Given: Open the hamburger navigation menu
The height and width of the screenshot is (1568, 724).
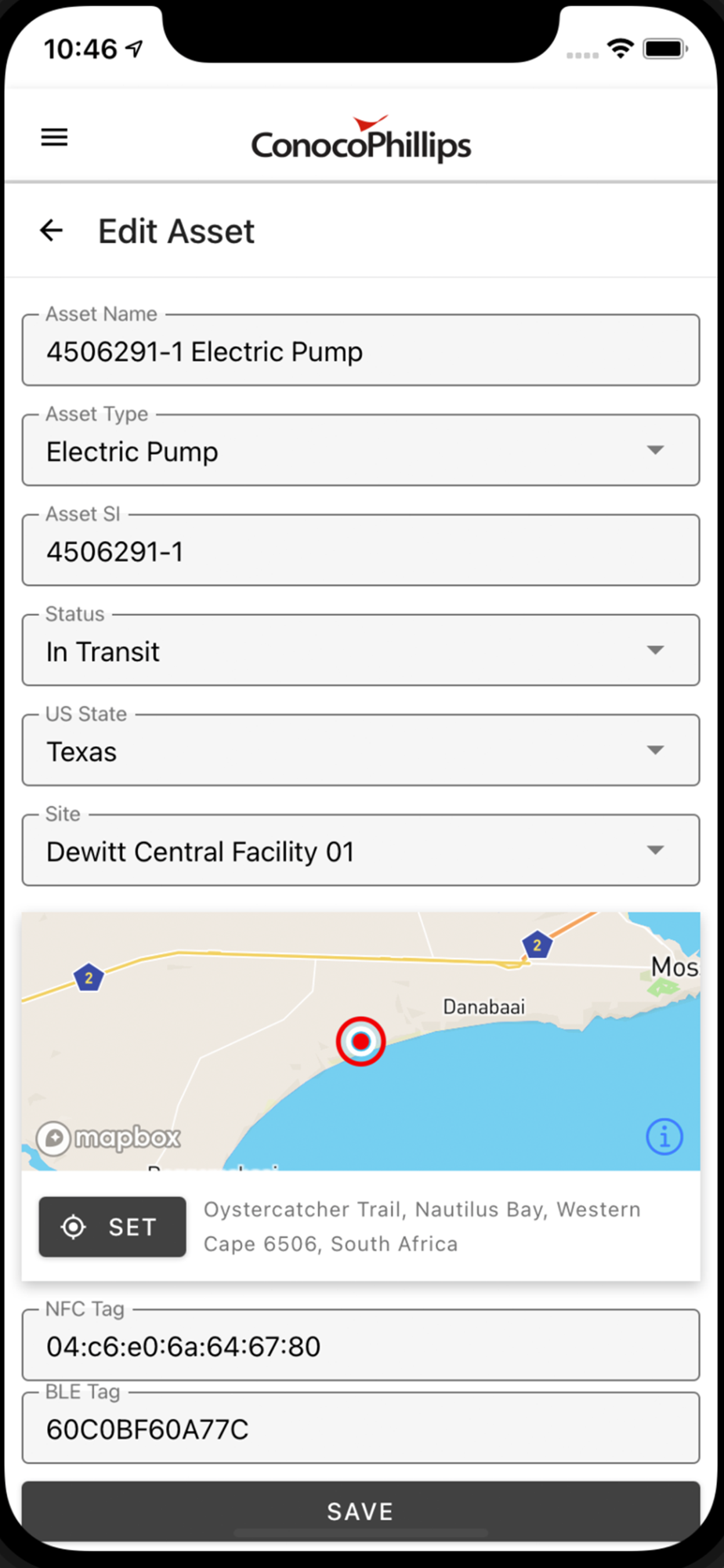Looking at the screenshot, I should pyautogui.click(x=54, y=138).
